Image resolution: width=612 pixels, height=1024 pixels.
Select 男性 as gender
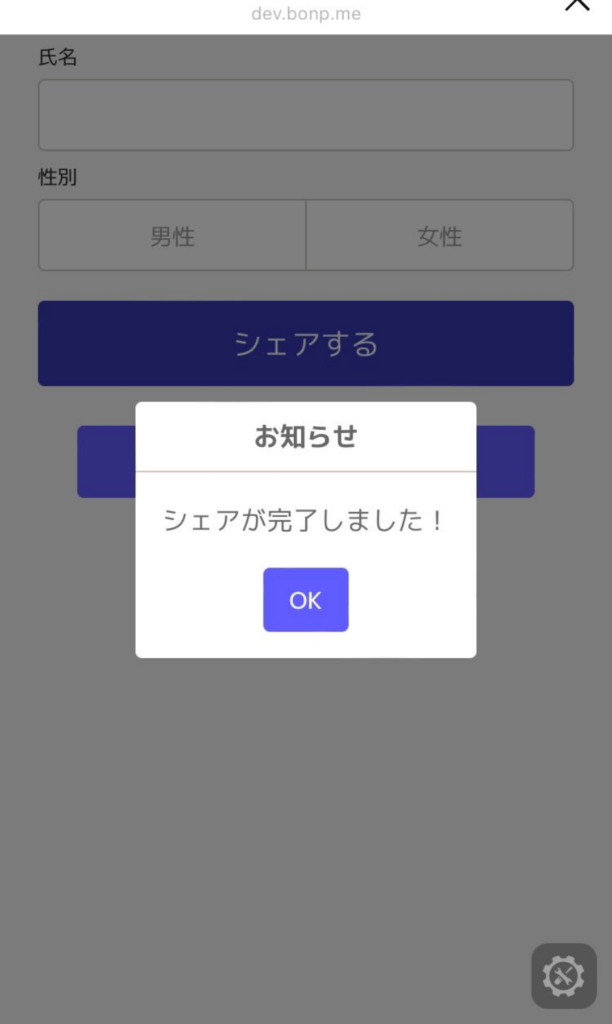point(172,236)
